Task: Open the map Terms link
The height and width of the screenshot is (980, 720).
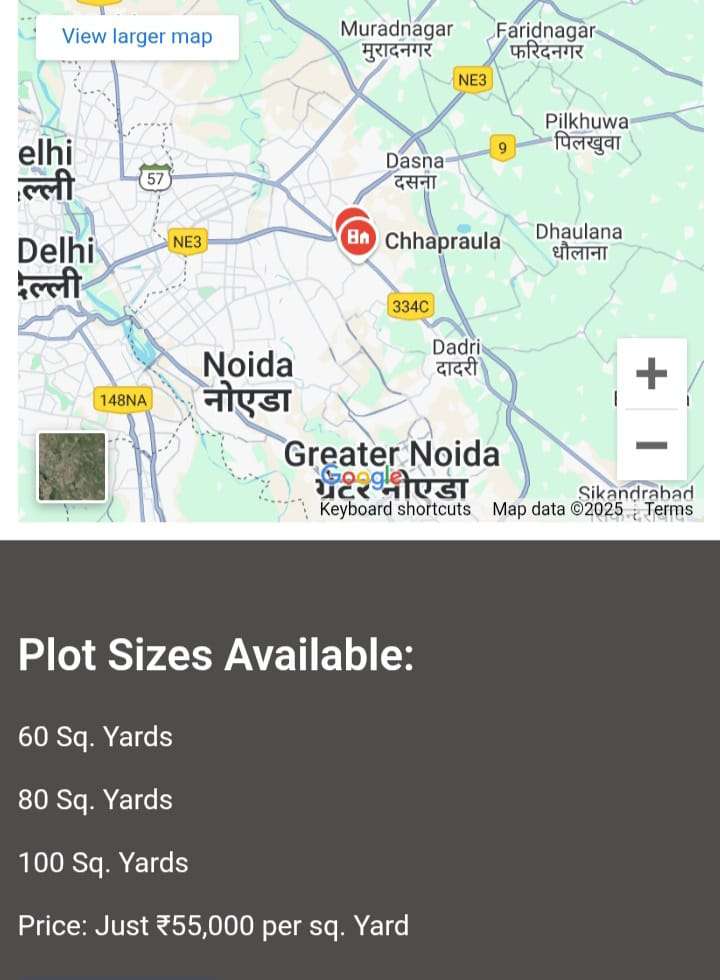Action: pyautogui.click(x=668, y=509)
